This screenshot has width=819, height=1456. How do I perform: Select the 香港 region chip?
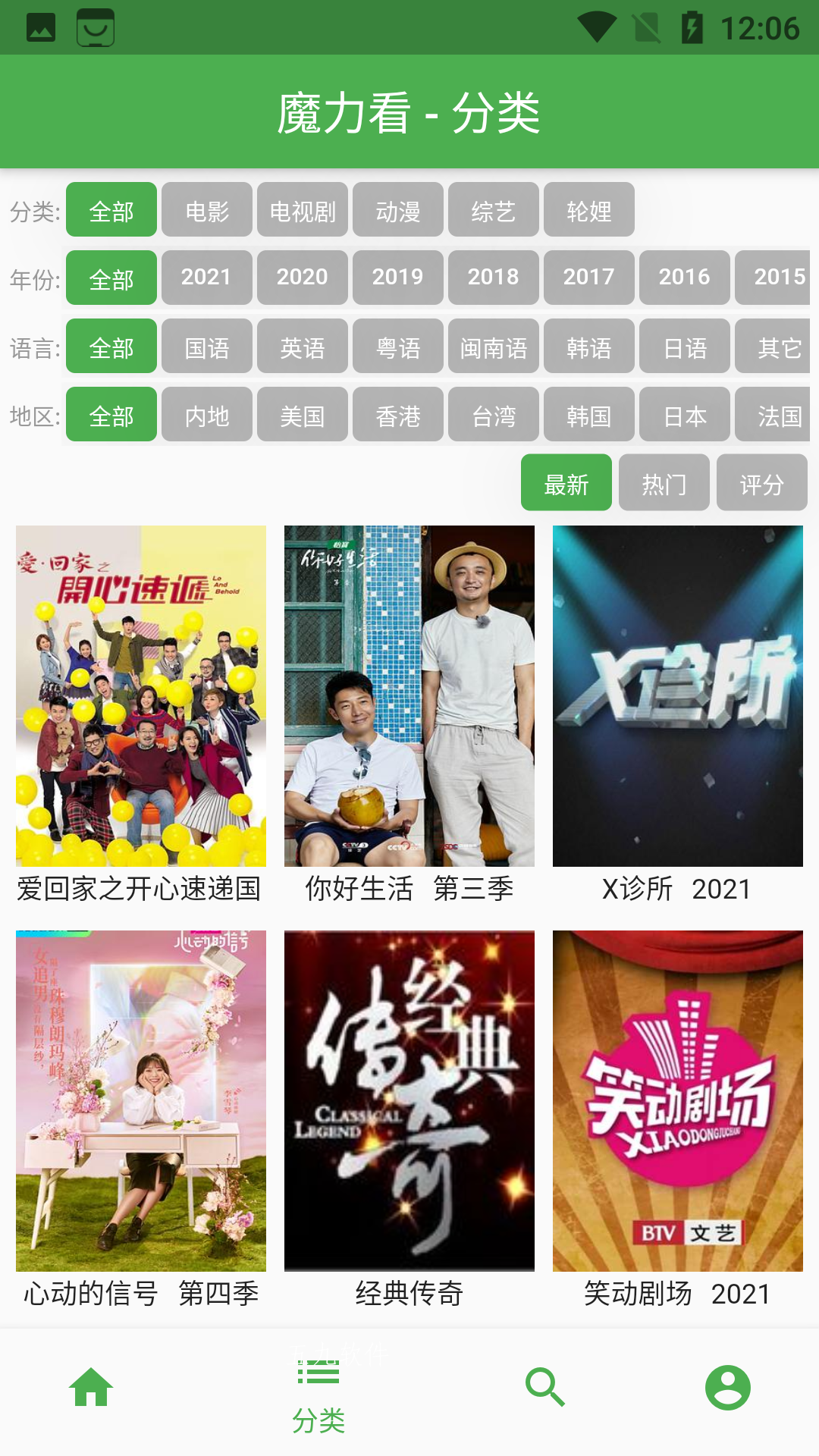398,415
